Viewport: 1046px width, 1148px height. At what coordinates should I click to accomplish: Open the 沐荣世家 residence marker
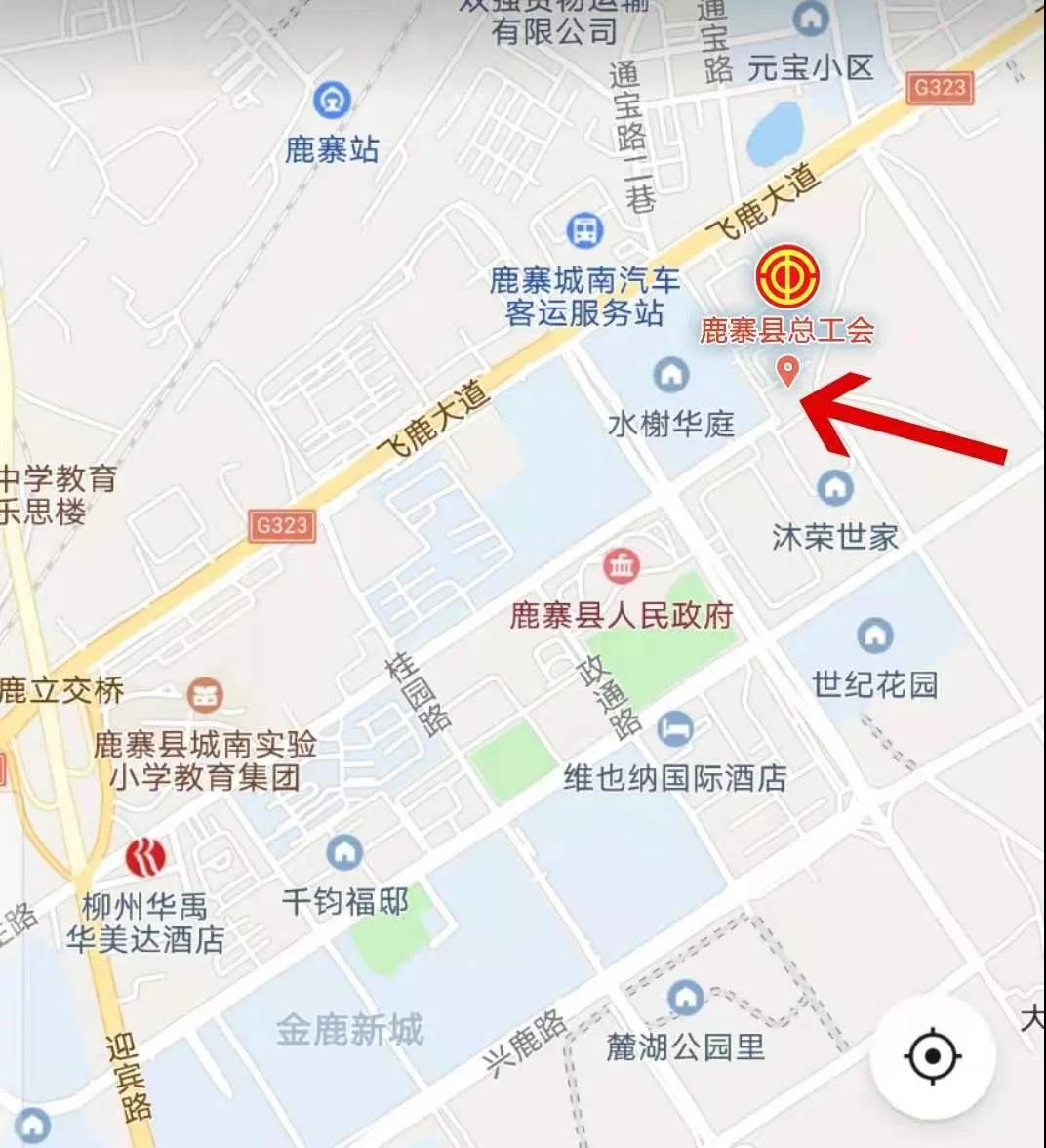point(834,487)
